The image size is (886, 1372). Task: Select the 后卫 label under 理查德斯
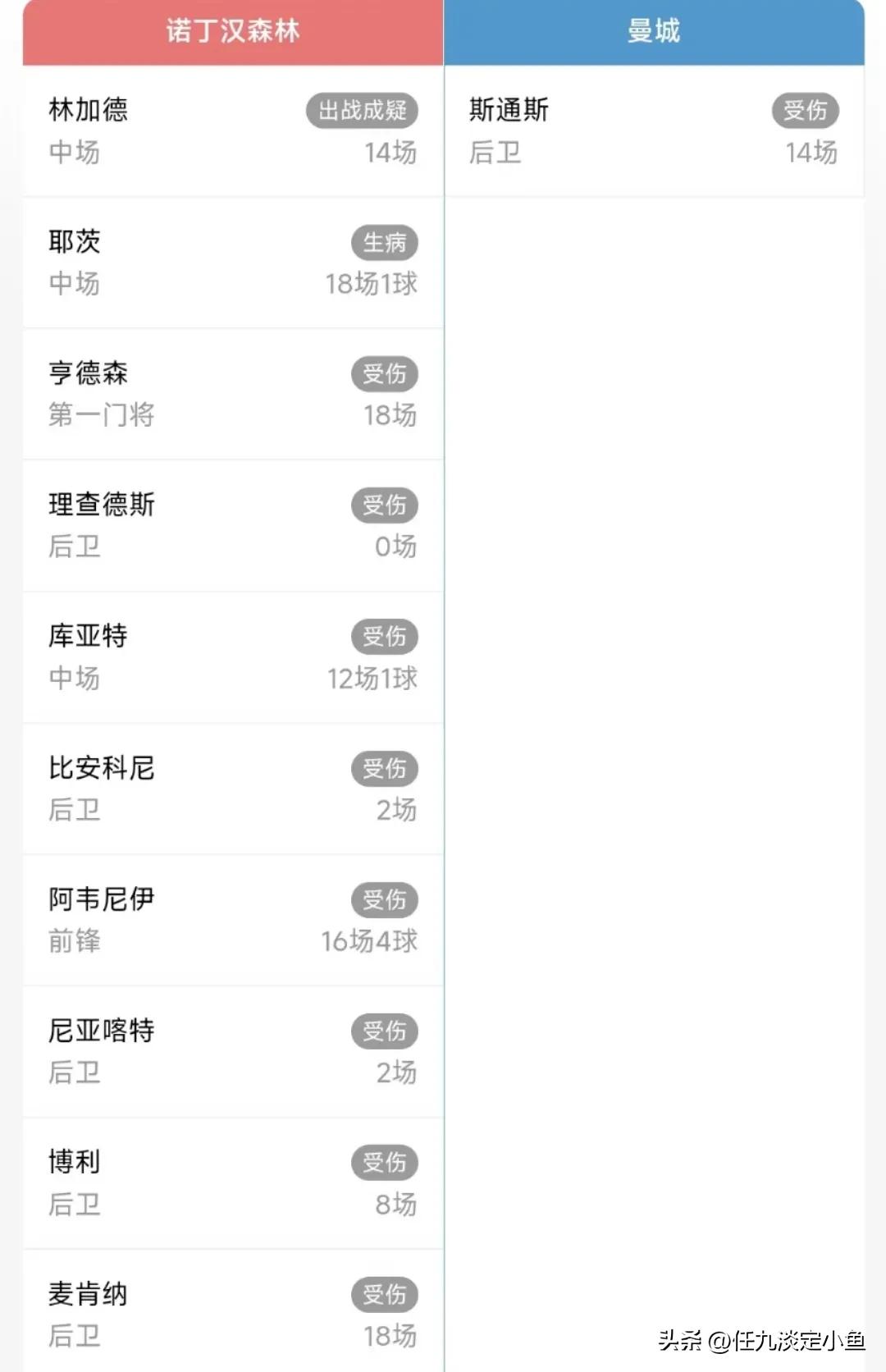click(x=72, y=547)
